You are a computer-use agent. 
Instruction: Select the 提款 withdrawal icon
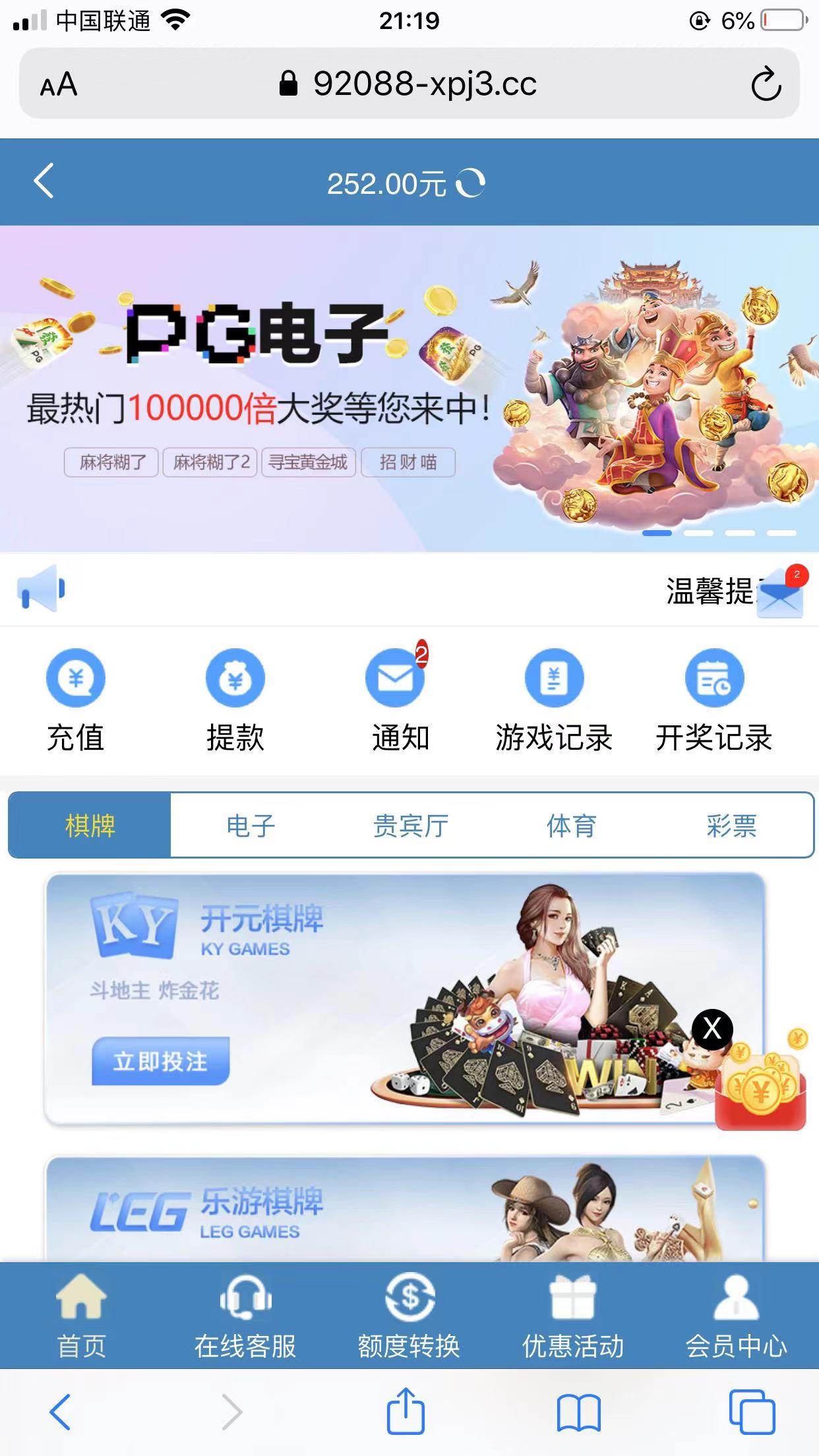pyautogui.click(x=235, y=699)
